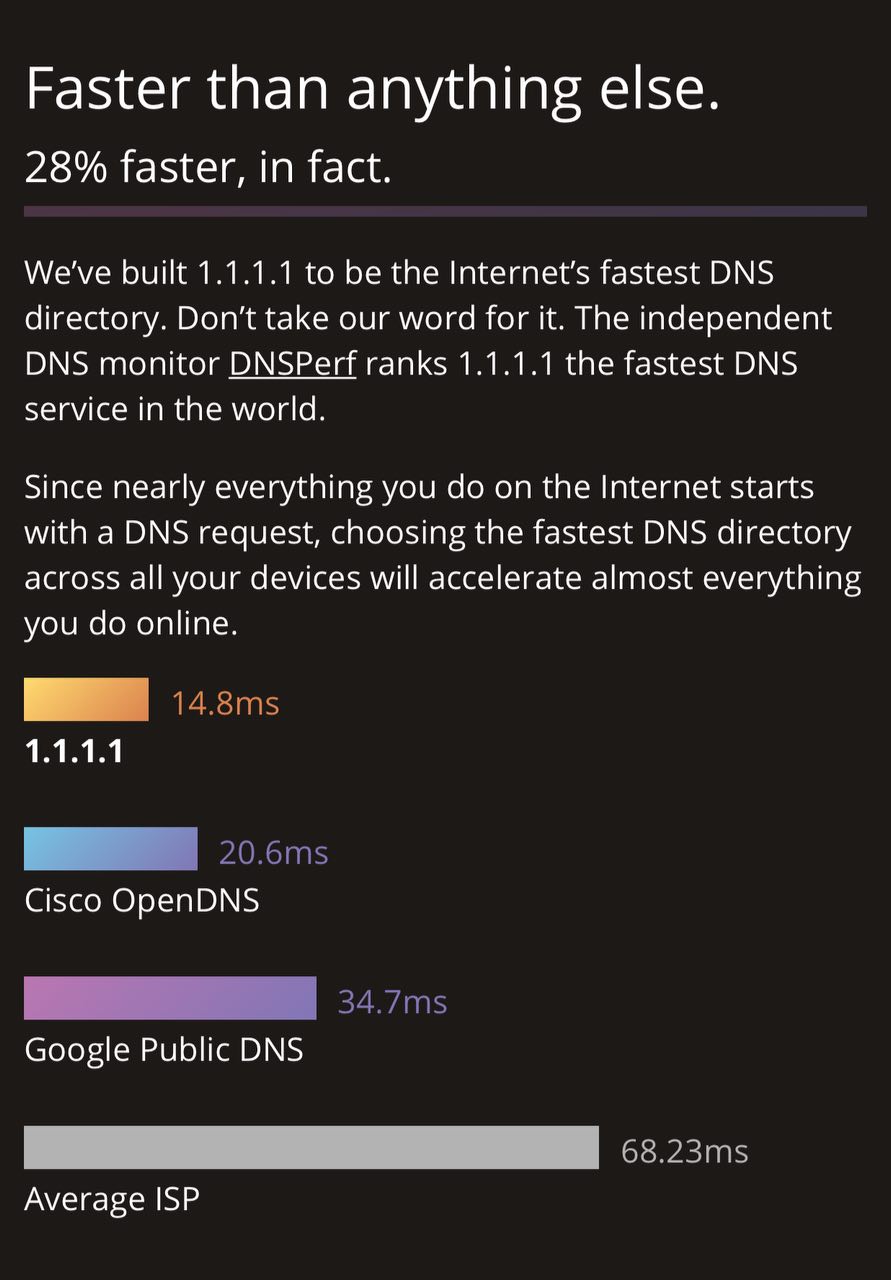Open the underlined DNSPerf link
Screen dimensions: 891x1280
292,364
